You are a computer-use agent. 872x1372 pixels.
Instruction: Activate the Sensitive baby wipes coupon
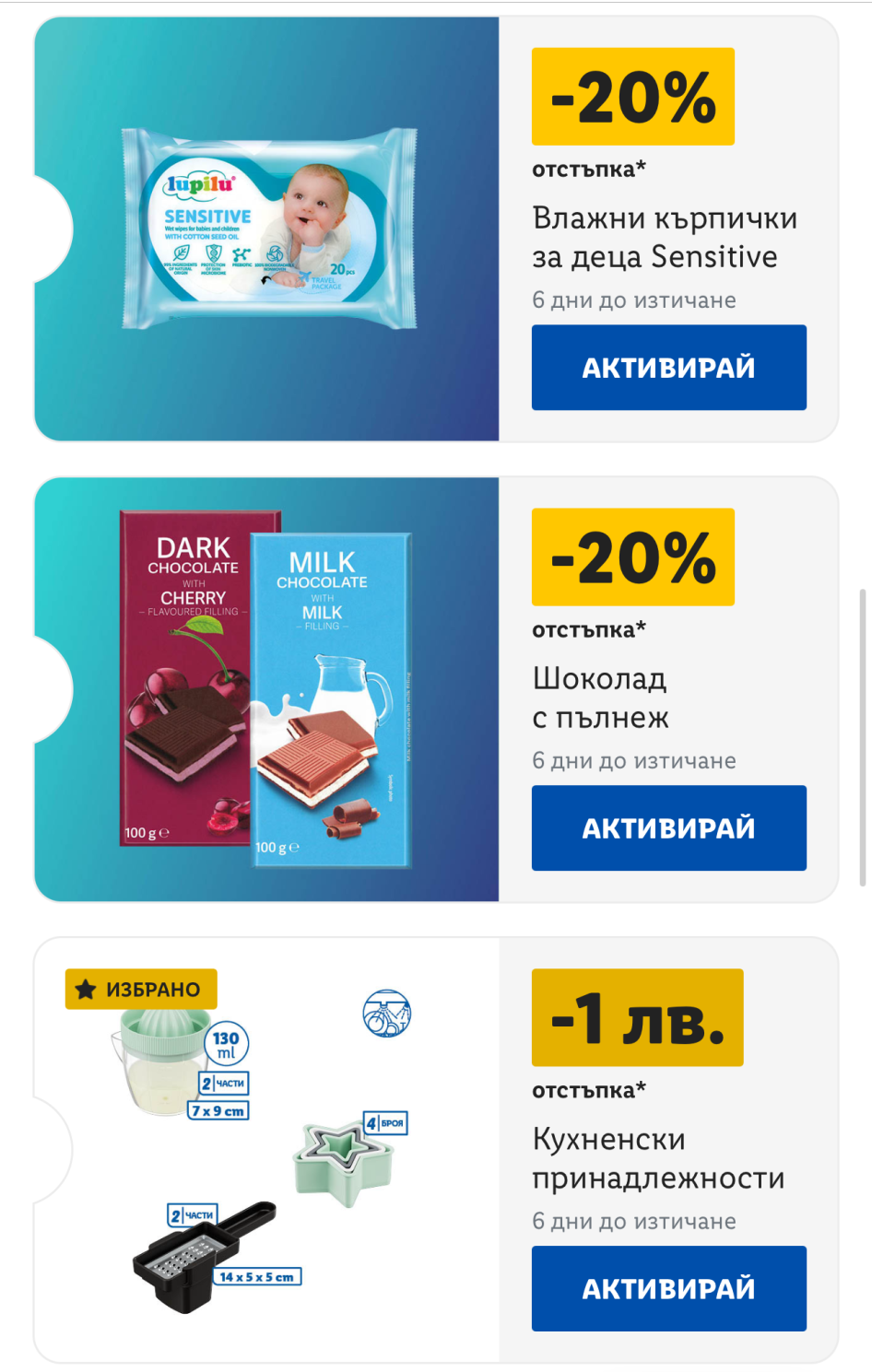coord(668,368)
